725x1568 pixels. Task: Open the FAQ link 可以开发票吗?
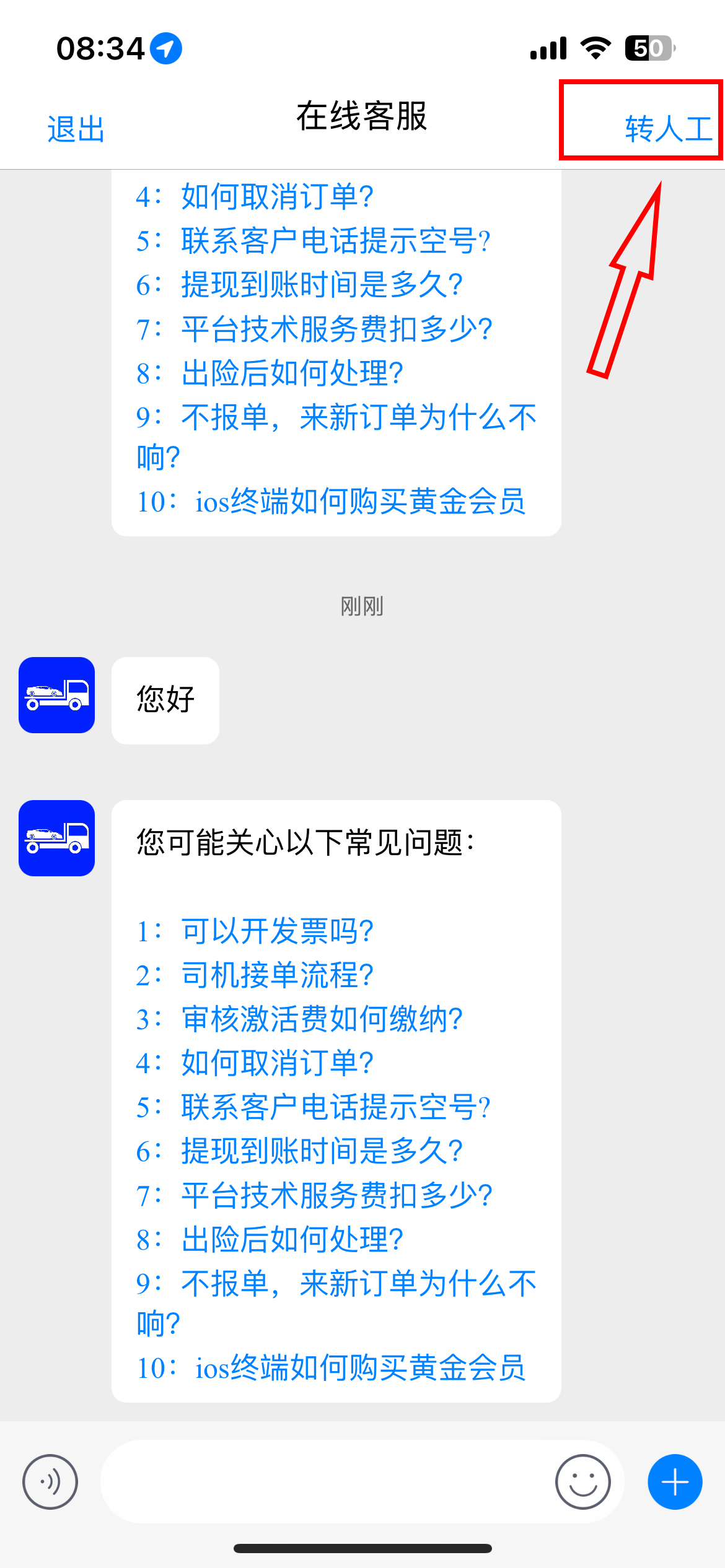point(276,931)
